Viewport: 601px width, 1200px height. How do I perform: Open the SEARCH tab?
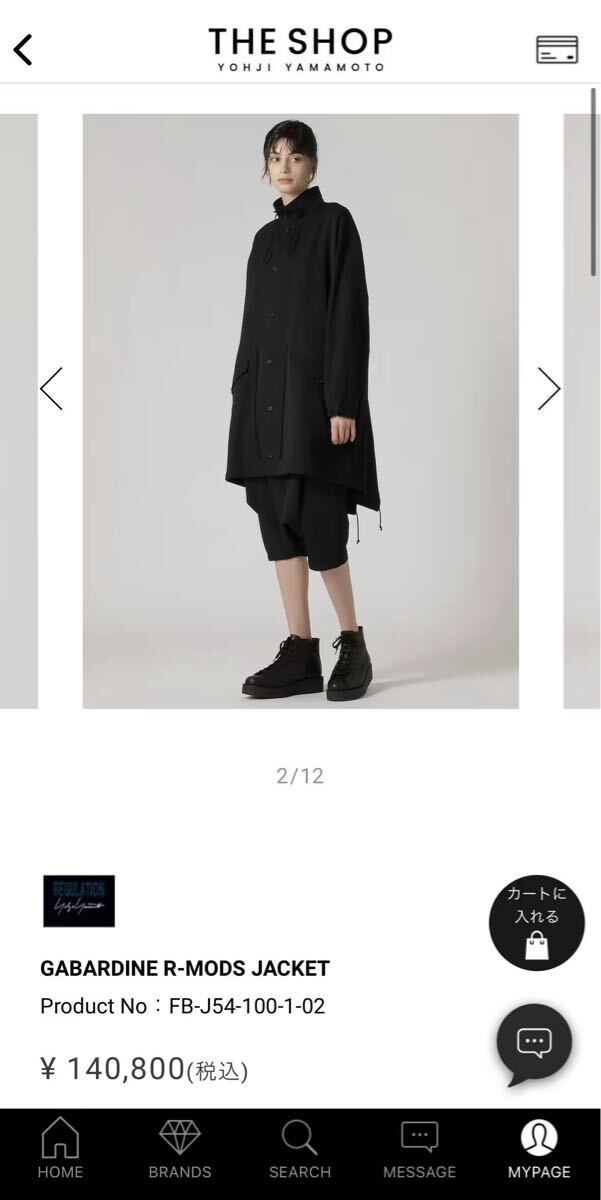pyautogui.click(x=299, y=1150)
